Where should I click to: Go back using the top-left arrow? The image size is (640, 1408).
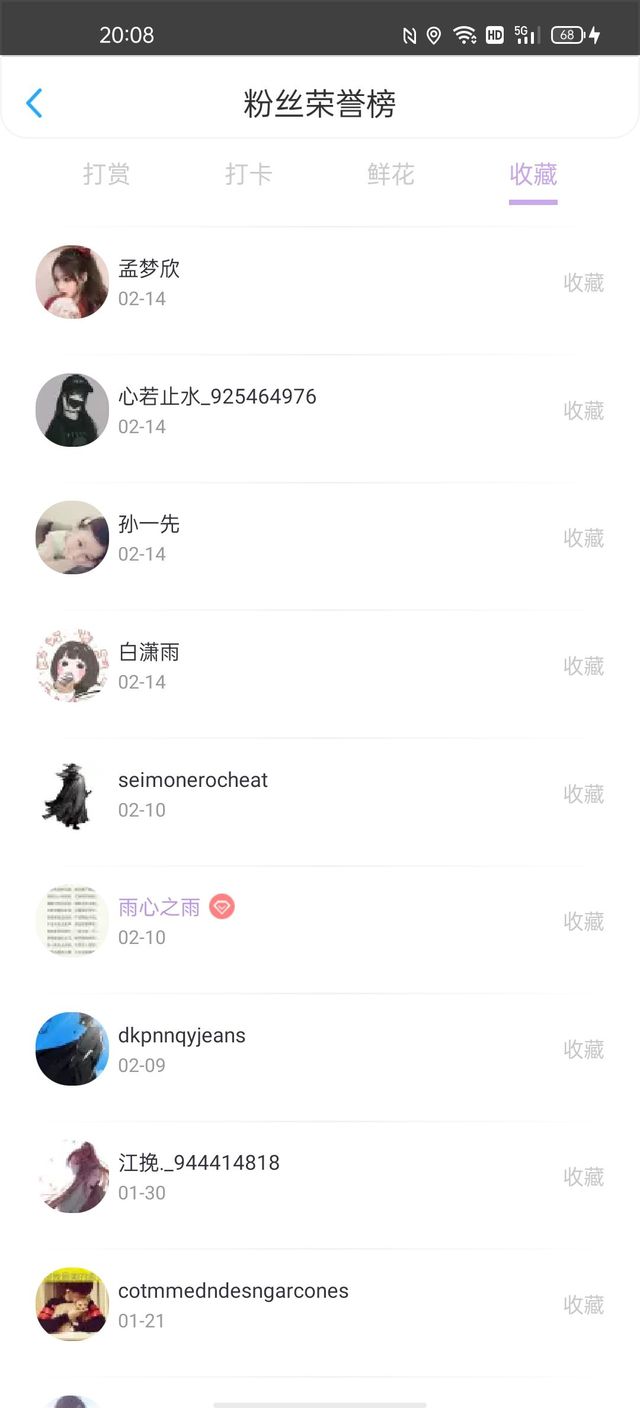tap(34, 103)
